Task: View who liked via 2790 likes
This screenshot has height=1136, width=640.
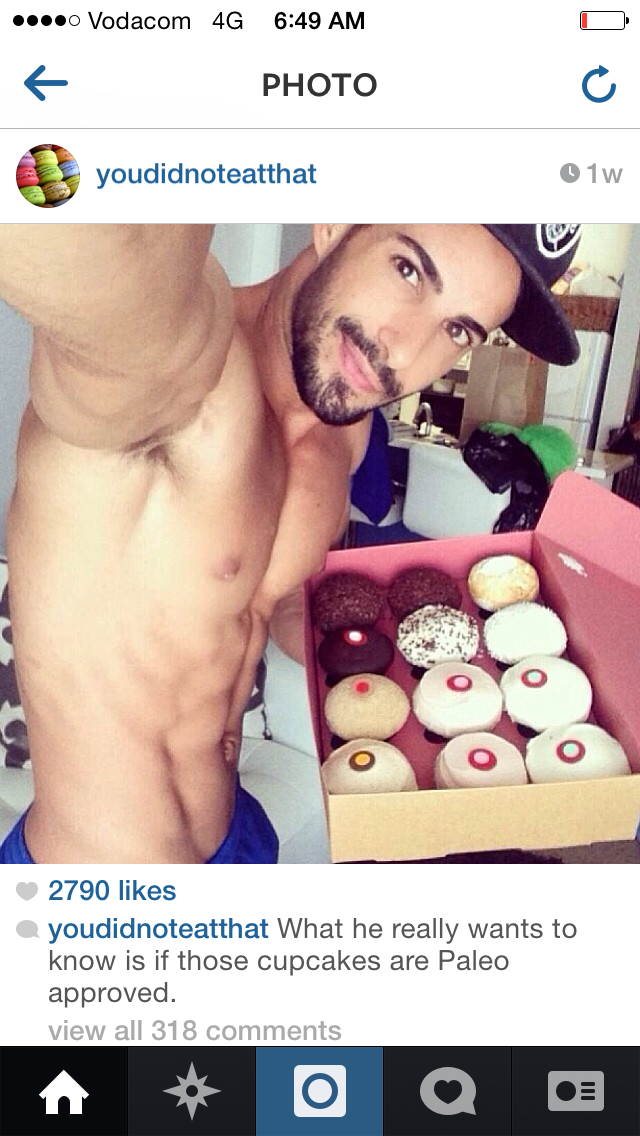Action: pyautogui.click(x=111, y=891)
